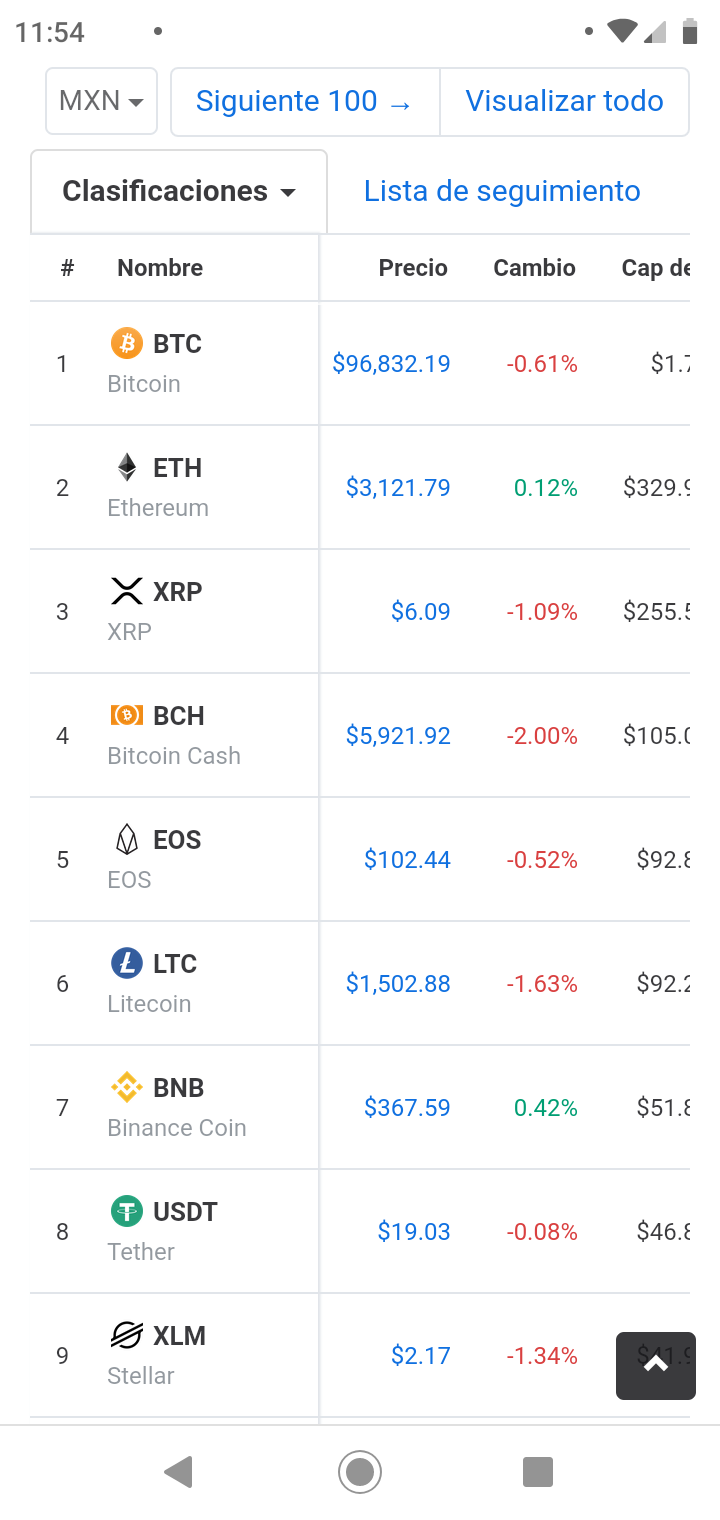Image resolution: width=720 pixels, height=1520 pixels.
Task: Go back with the system back button
Action: [178, 1472]
